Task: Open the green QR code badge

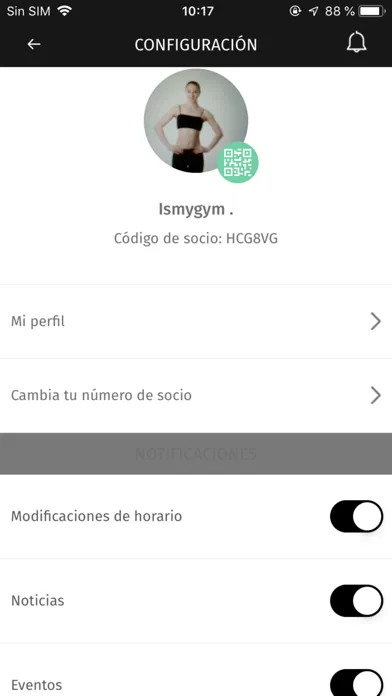Action: 238,162
